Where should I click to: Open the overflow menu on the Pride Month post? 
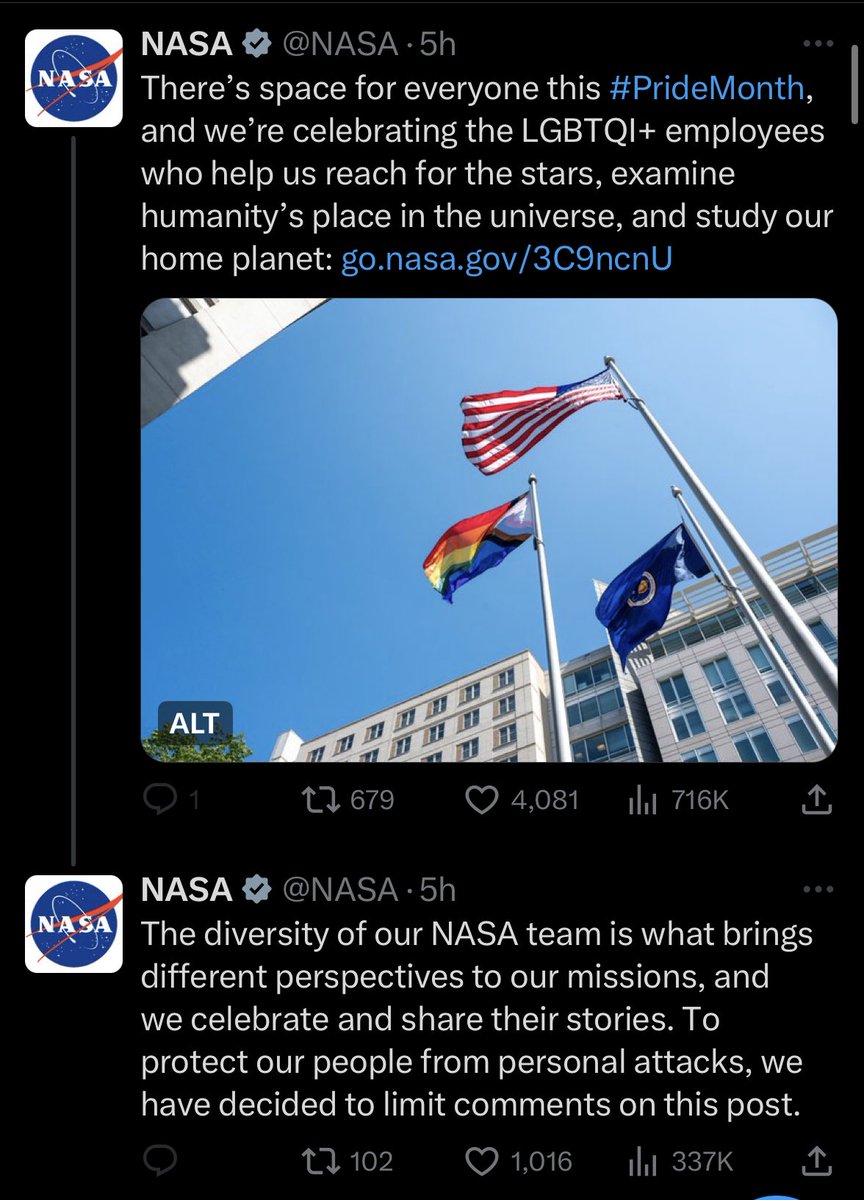click(818, 44)
